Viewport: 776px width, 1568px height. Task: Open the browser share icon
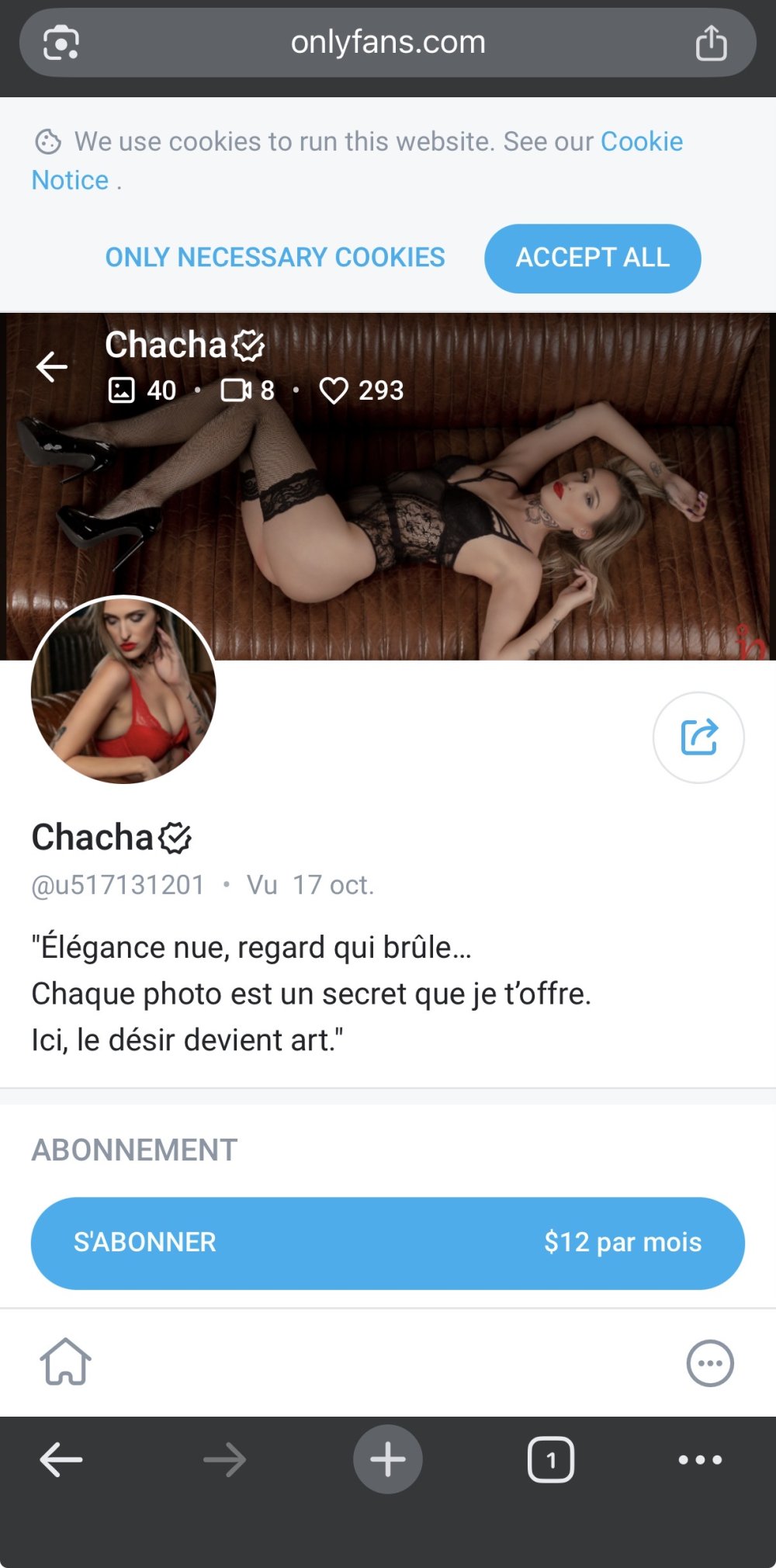(x=711, y=43)
